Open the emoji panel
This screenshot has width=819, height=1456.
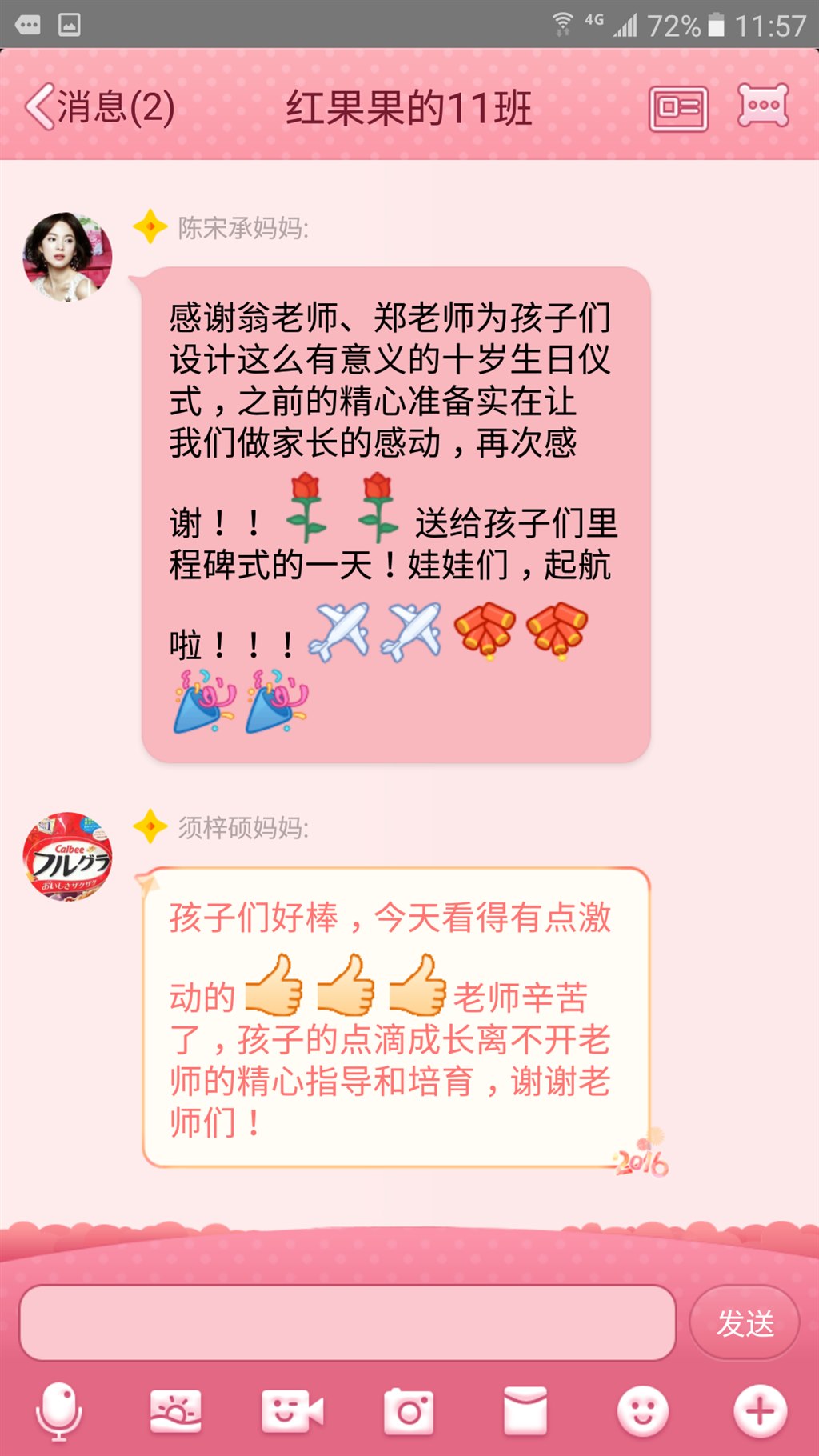click(642, 1412)
